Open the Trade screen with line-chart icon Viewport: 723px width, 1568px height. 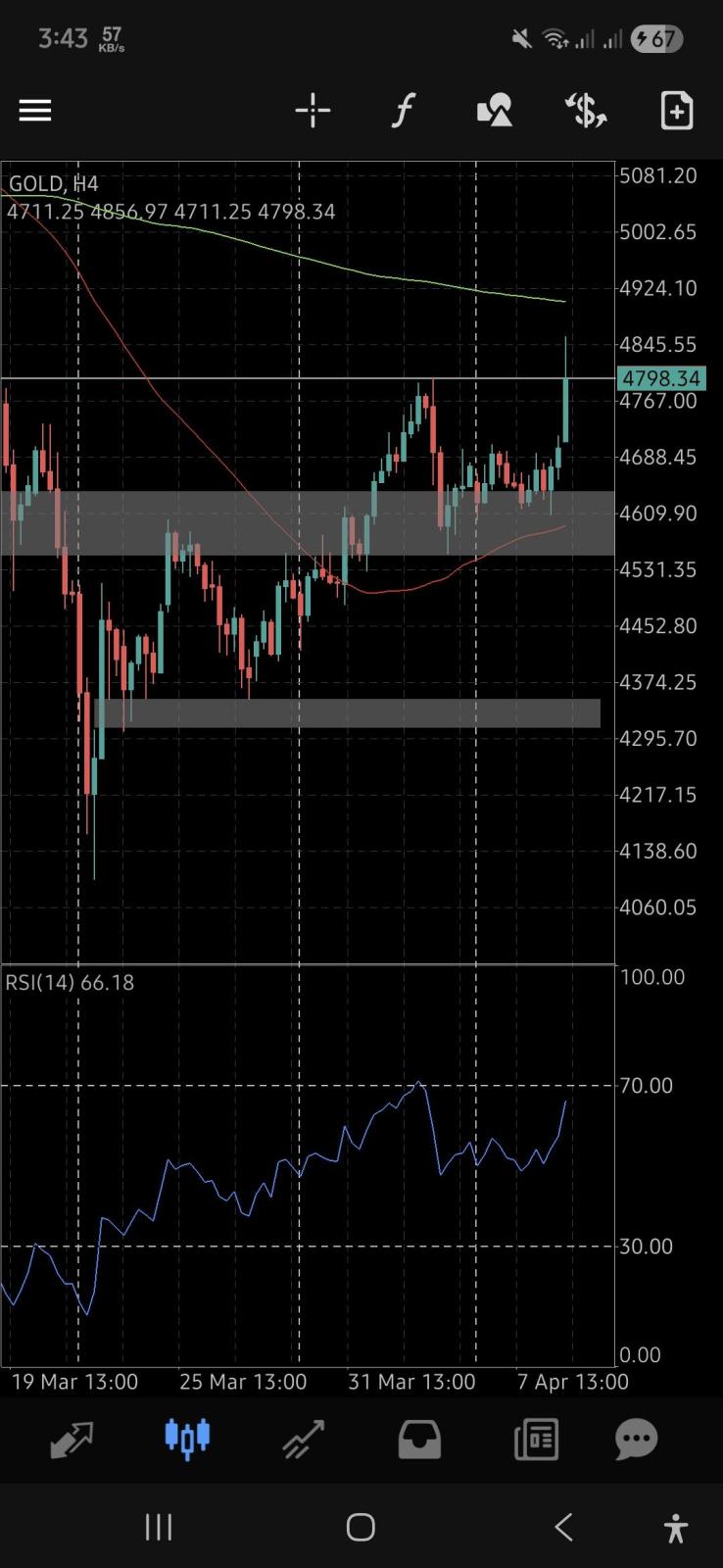(x=303, y=1439)
